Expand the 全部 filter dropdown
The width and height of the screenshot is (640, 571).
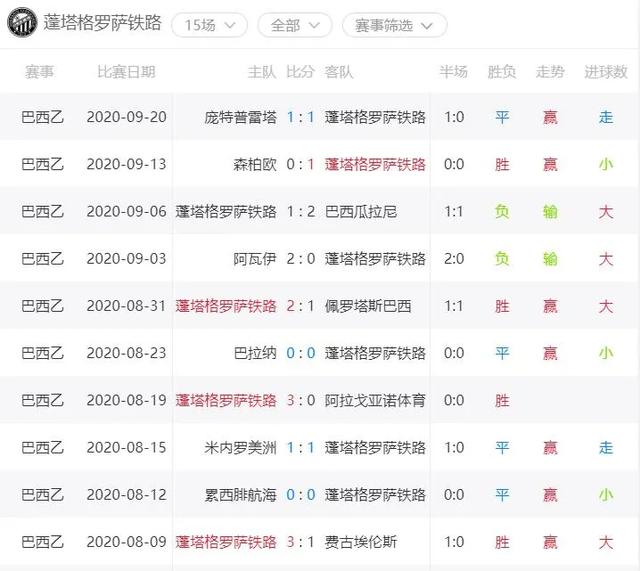[x=295, y=25]
